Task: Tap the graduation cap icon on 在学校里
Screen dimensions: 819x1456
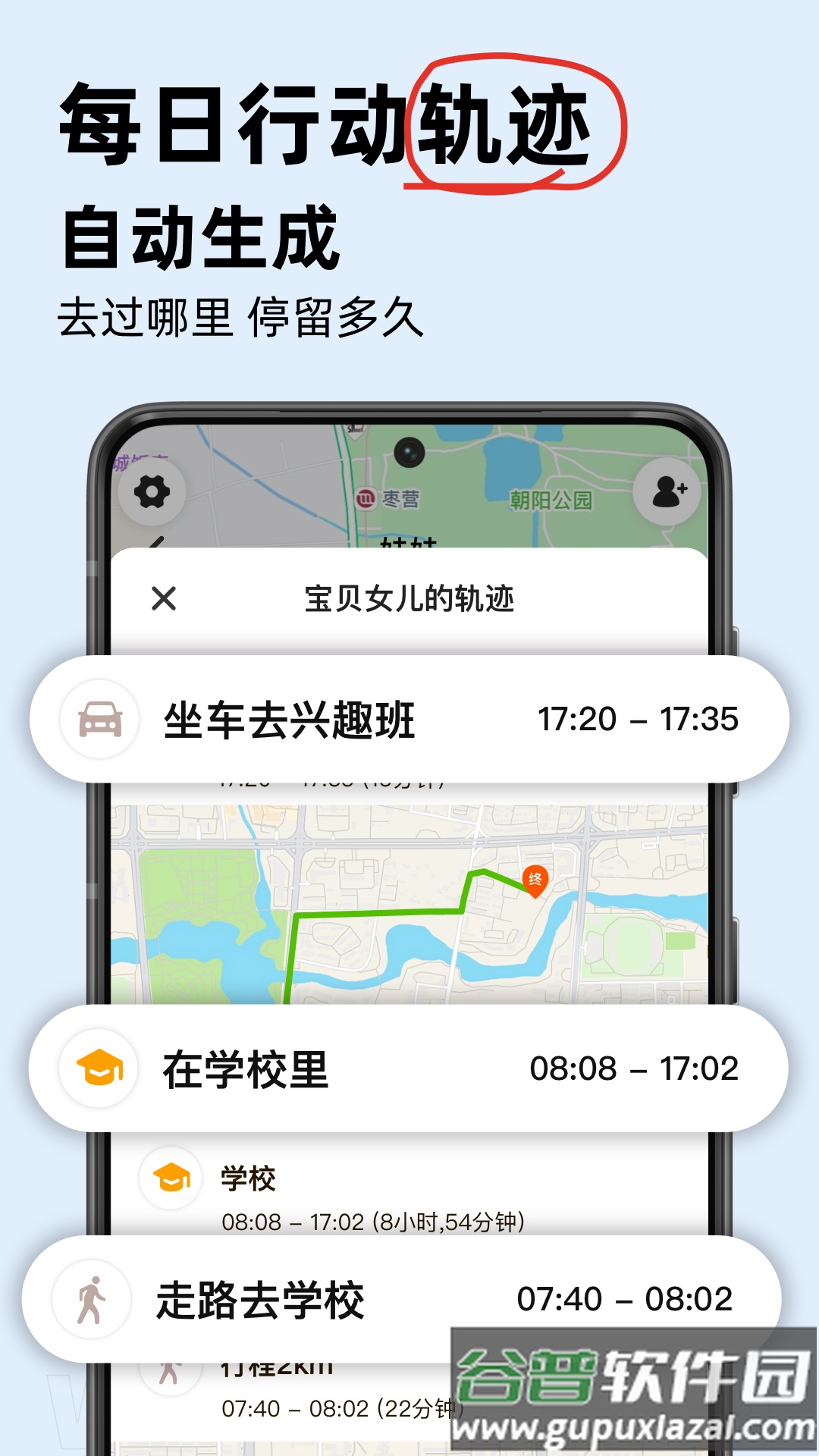Action: pos(99,1068)
